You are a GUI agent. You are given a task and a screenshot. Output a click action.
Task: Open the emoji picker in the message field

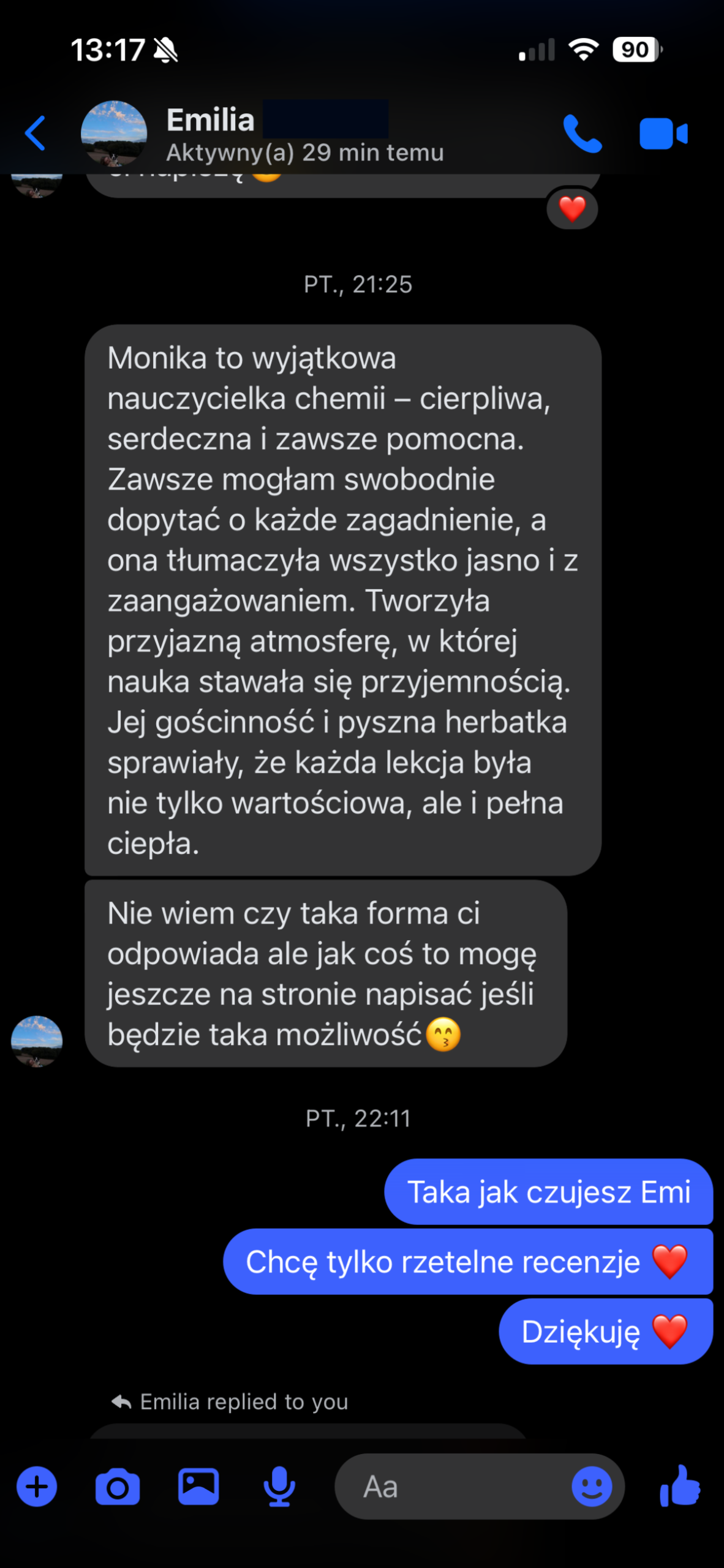[591, 1487]
